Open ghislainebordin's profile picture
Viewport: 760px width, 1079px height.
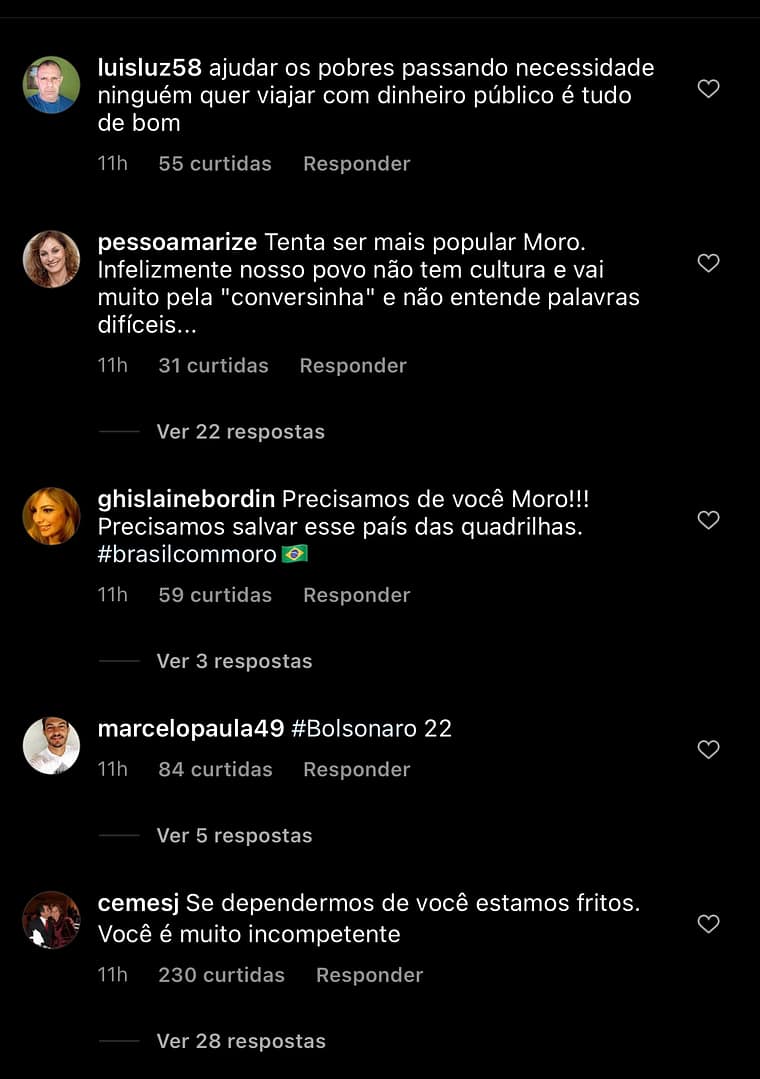51,516
